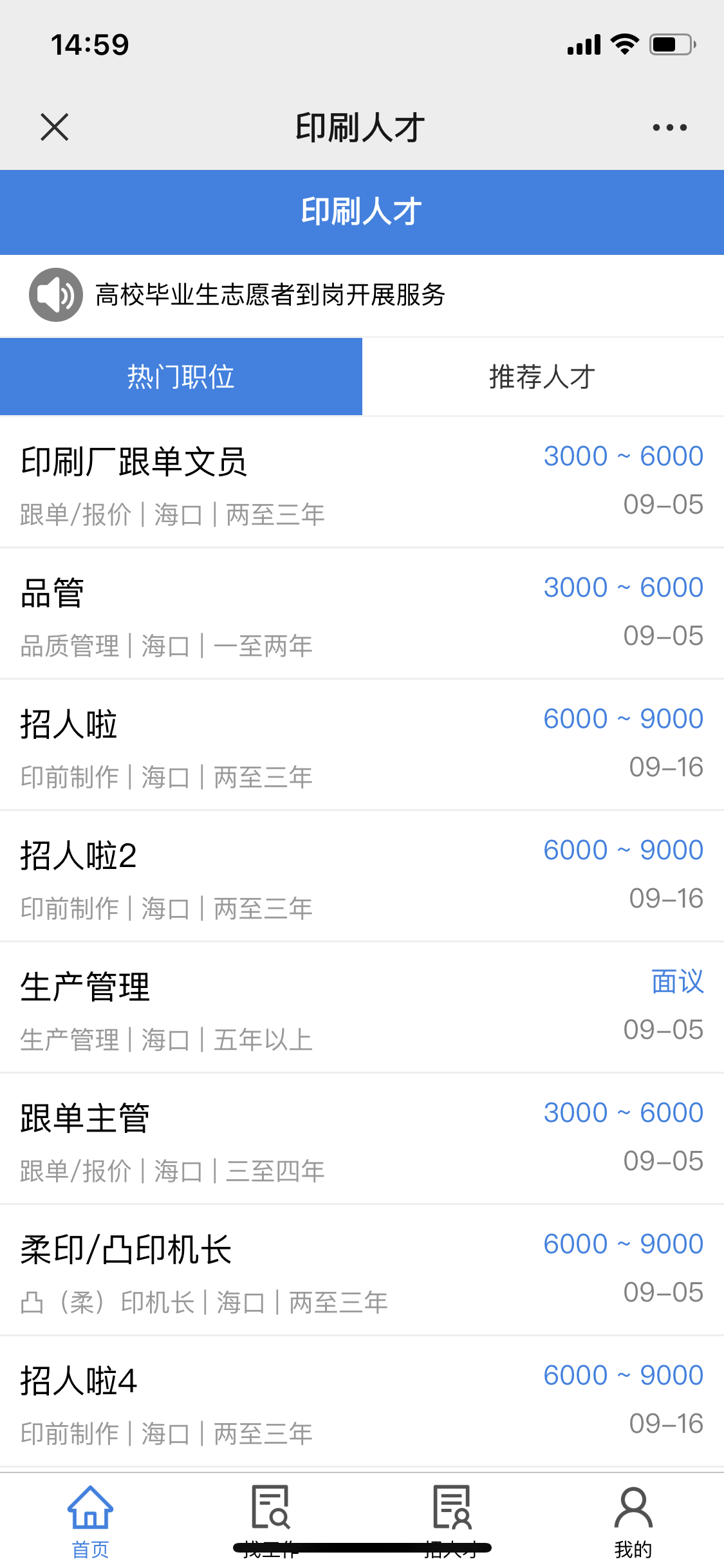Open the 高校毕业生志愿者 announcement
The width and height of the screenshot is (724, 1568).
pyautogui.click(x=270, y=295)
